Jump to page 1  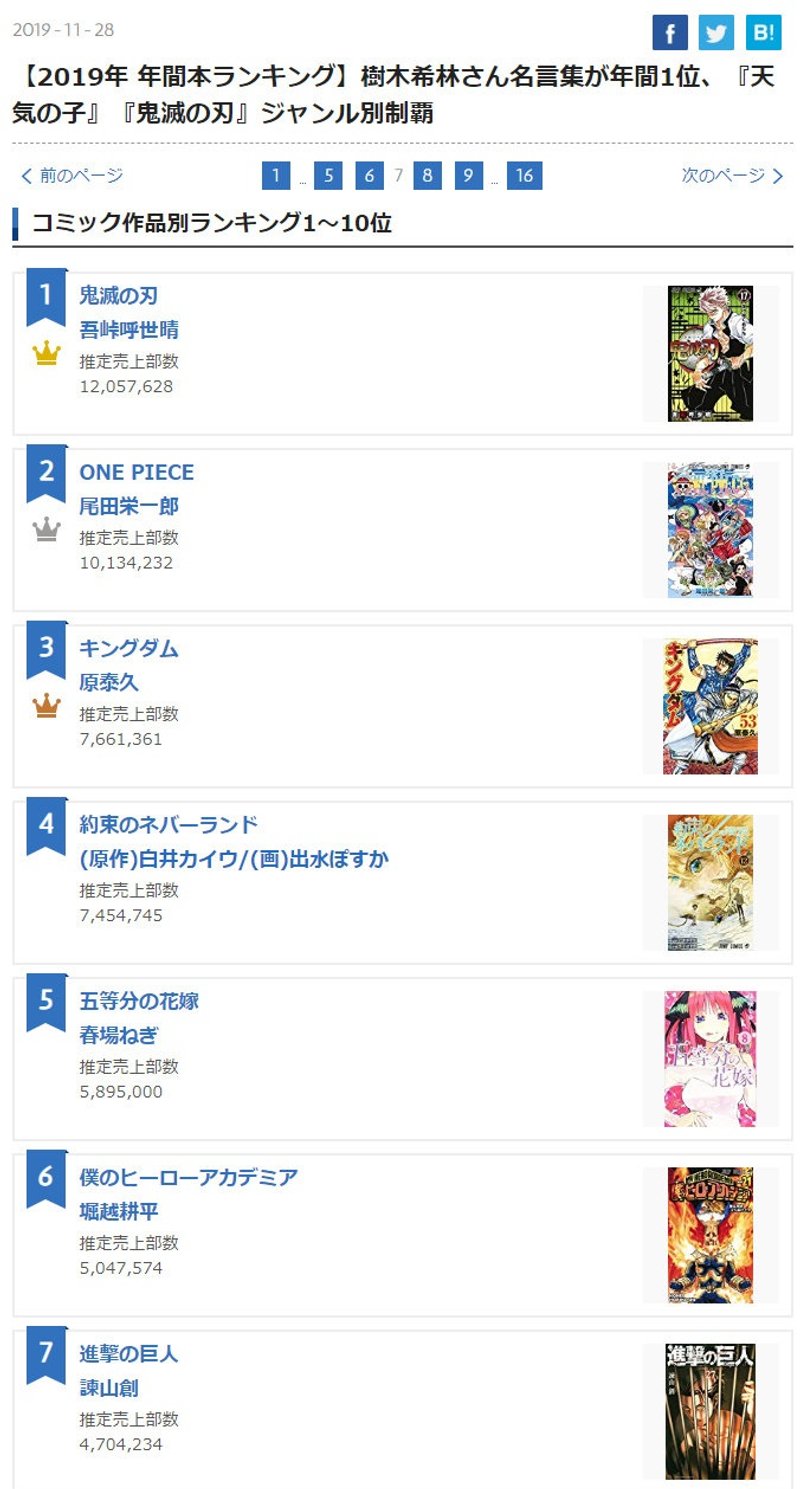(x=276, y=176)
